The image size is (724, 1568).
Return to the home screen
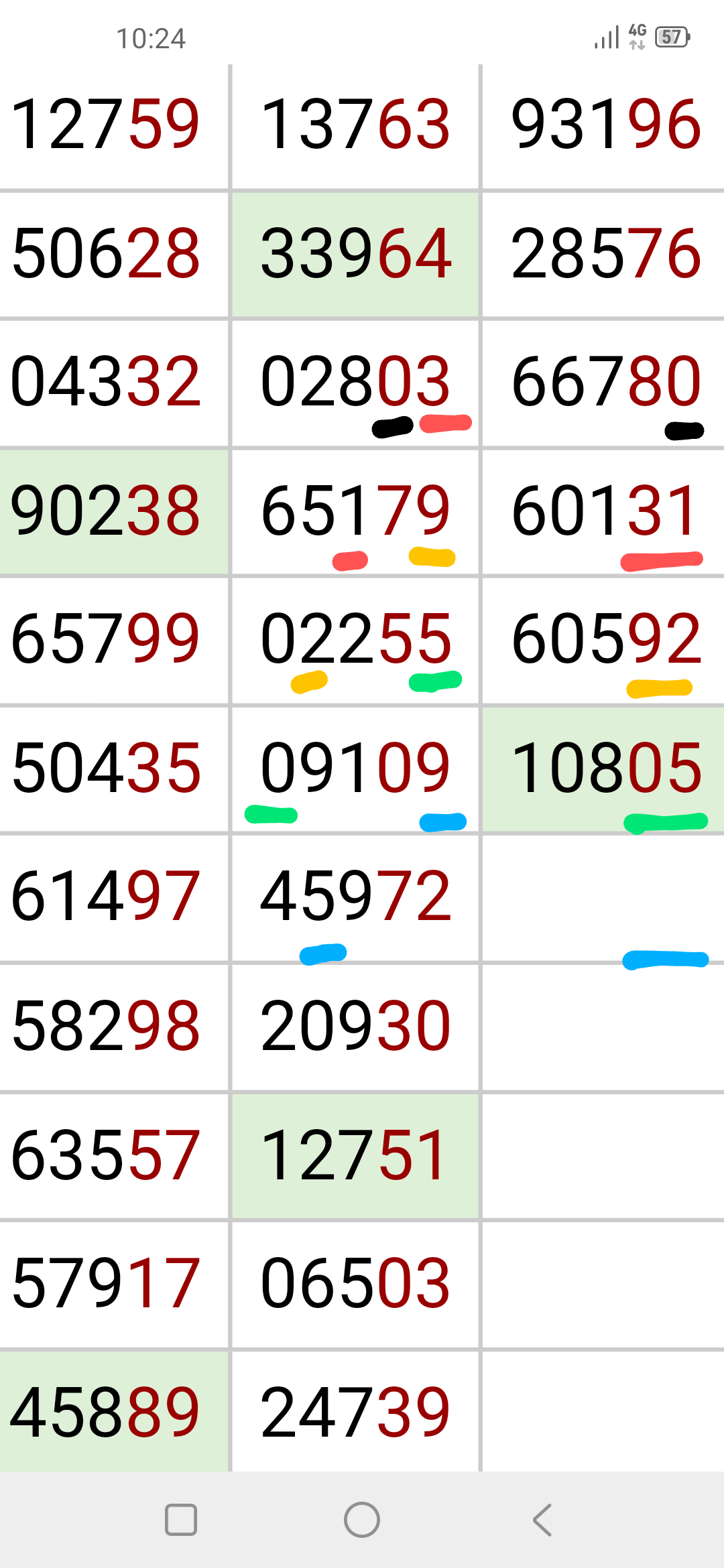tap(362, 1520)
